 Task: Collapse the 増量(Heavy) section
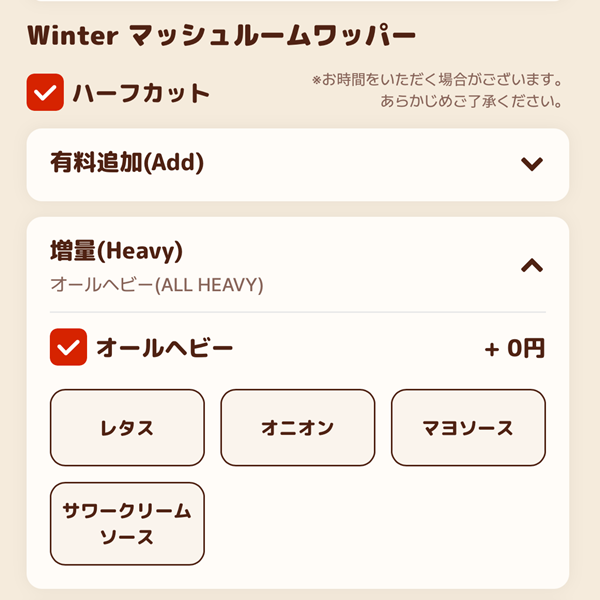[x=531, y=265]
